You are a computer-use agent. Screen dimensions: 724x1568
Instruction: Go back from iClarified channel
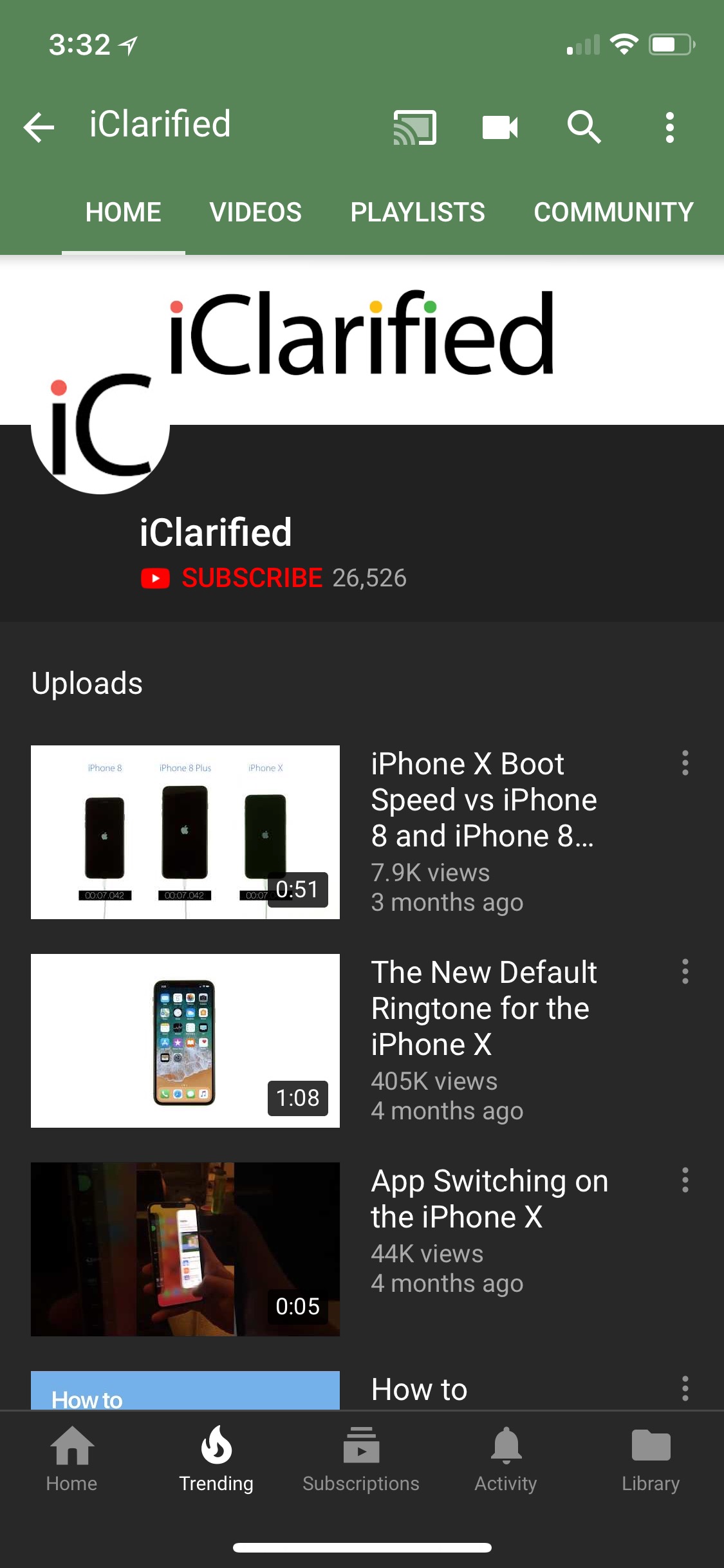39,127
